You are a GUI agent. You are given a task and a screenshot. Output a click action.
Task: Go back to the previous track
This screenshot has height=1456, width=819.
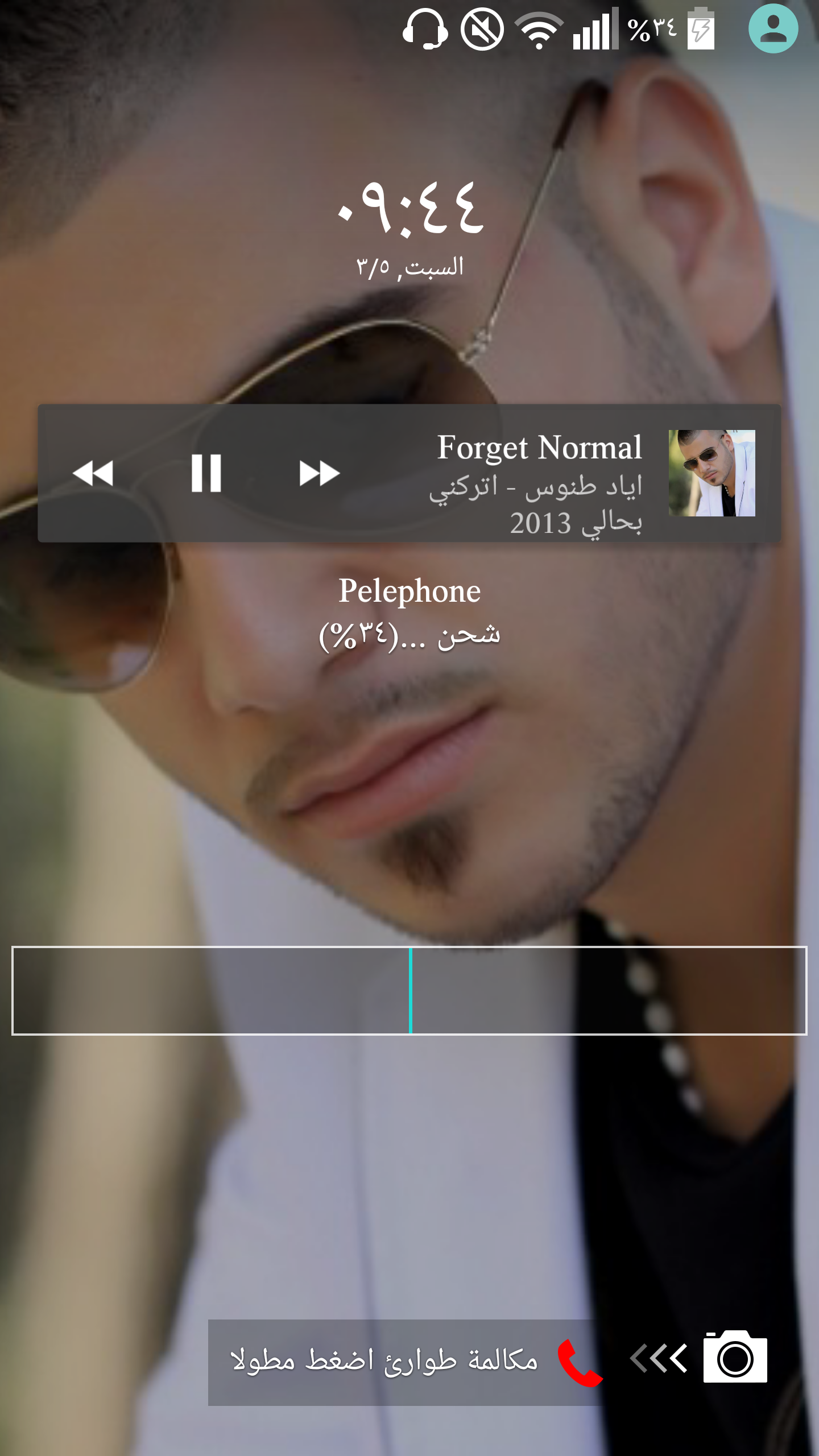(93, 473)
